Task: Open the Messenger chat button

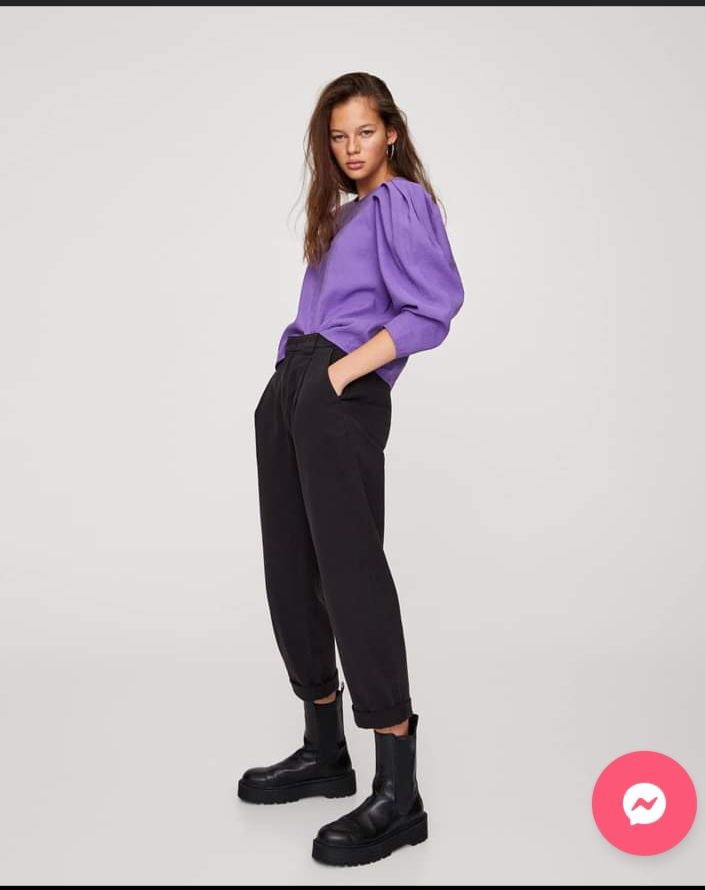Action: point(644,803)
